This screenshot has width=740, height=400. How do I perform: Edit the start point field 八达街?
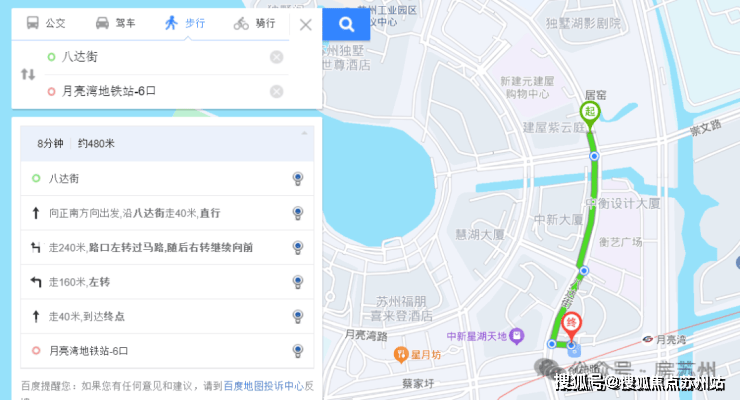tap(160, 57)
